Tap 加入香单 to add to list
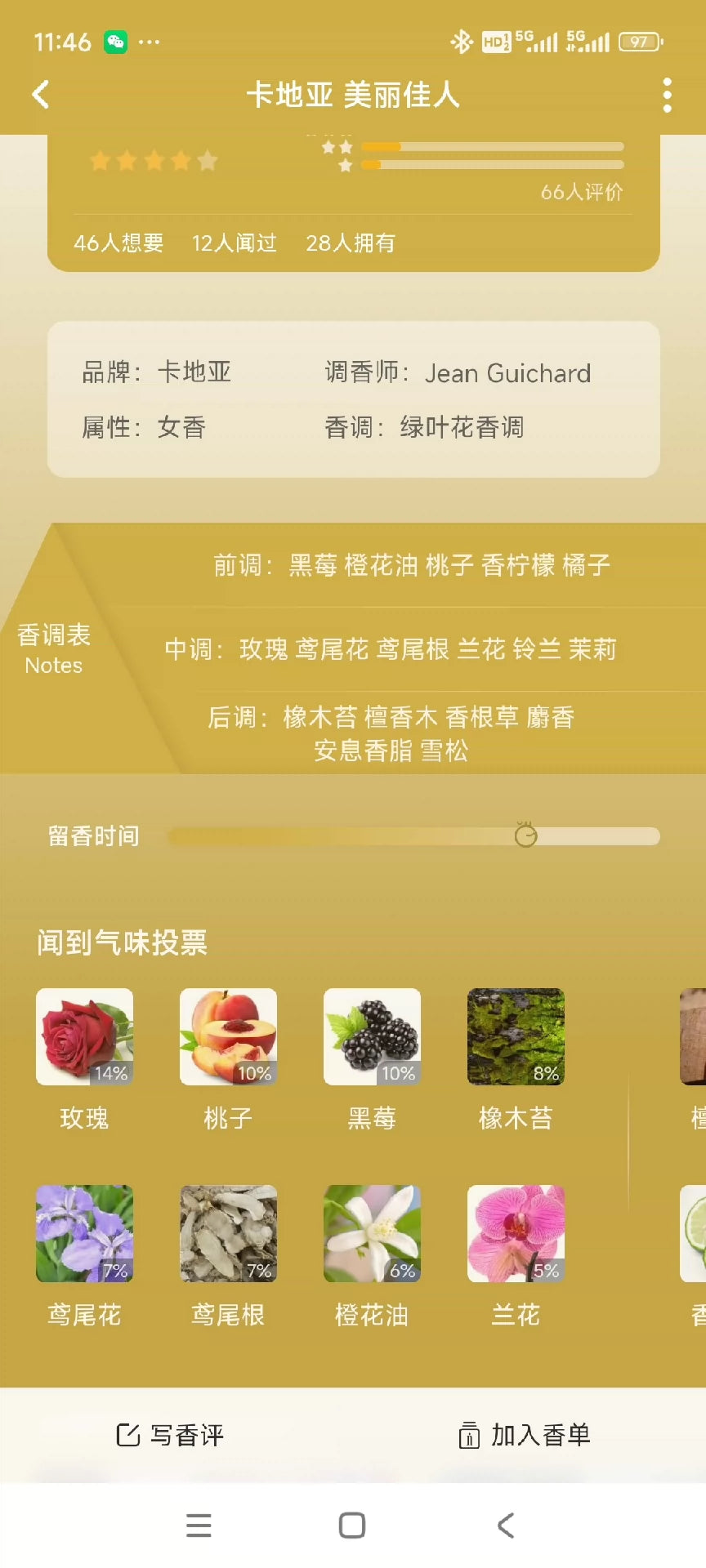This screenshot has width=706, height=1568. 525,1435
